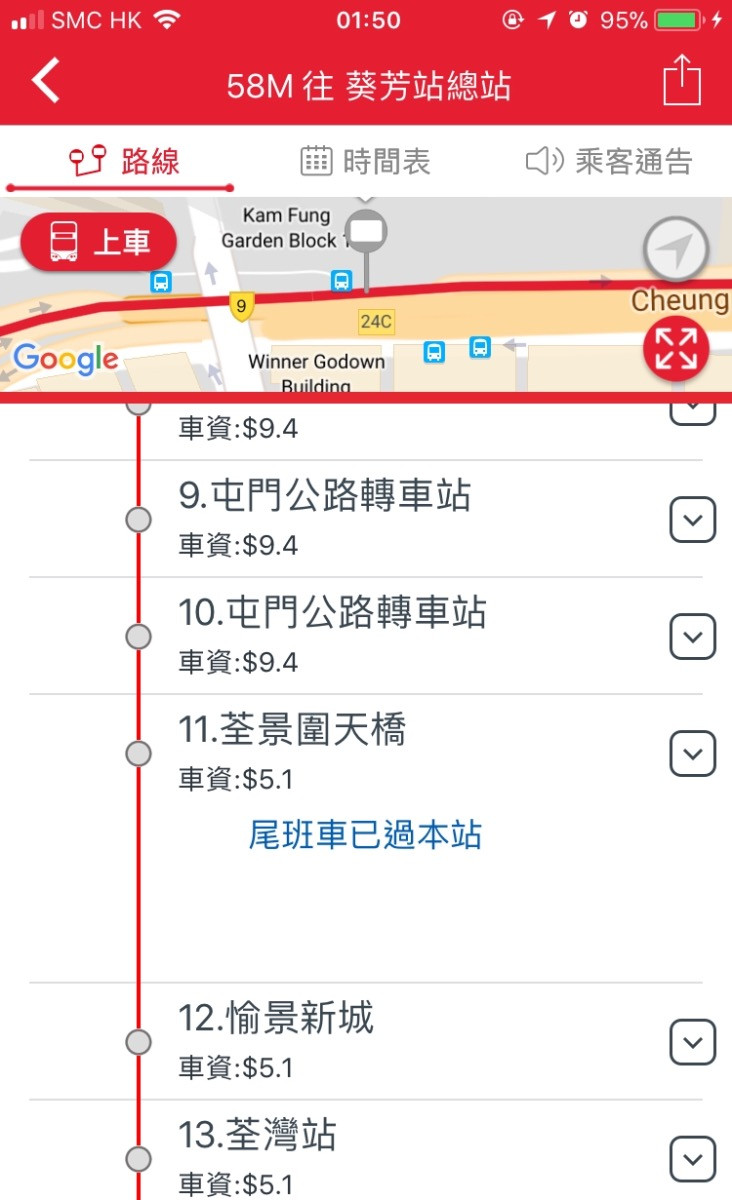Screen dimensions: 732x1200
Task: Share the 58M route
Action: 682,82
